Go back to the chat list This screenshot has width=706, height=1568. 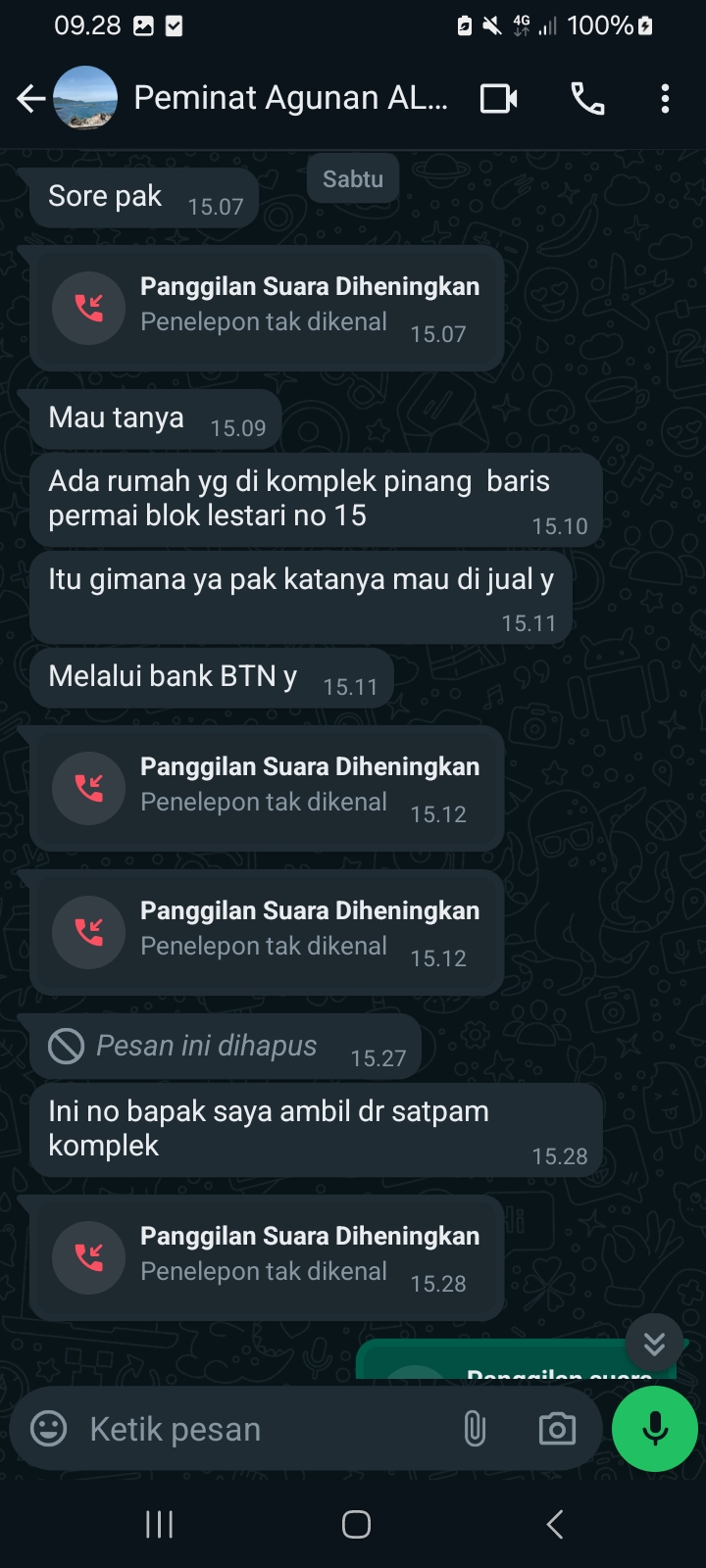pyautogui.click(x=30, y=98)
